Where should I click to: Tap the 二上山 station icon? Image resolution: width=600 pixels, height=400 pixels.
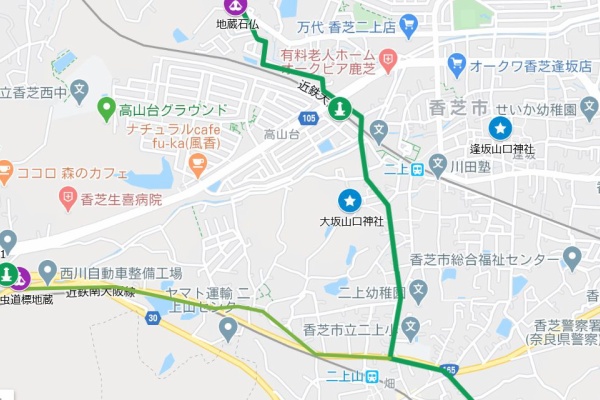(x=372, y=377)
